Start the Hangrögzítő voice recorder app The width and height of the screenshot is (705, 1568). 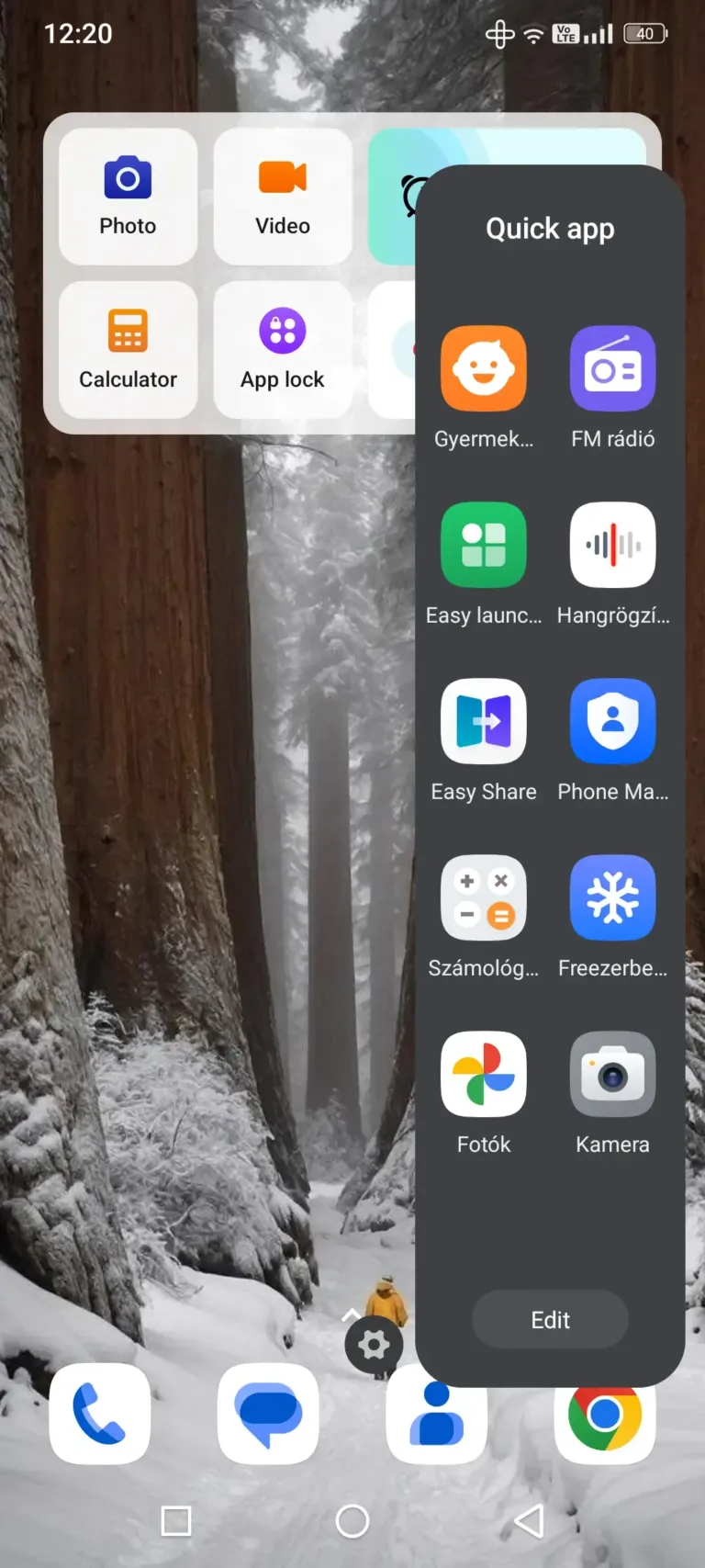(612, 546)
